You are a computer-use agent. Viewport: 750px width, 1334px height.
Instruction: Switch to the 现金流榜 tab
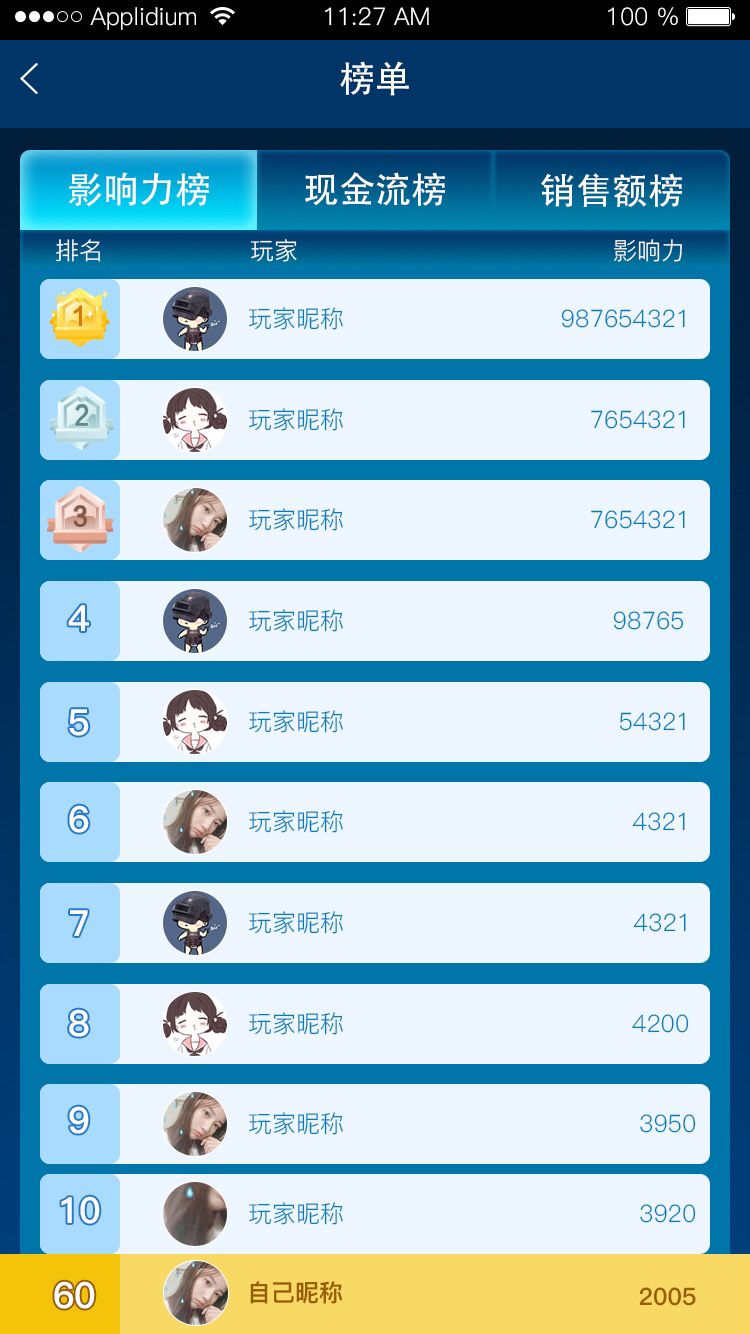[374, 189]
